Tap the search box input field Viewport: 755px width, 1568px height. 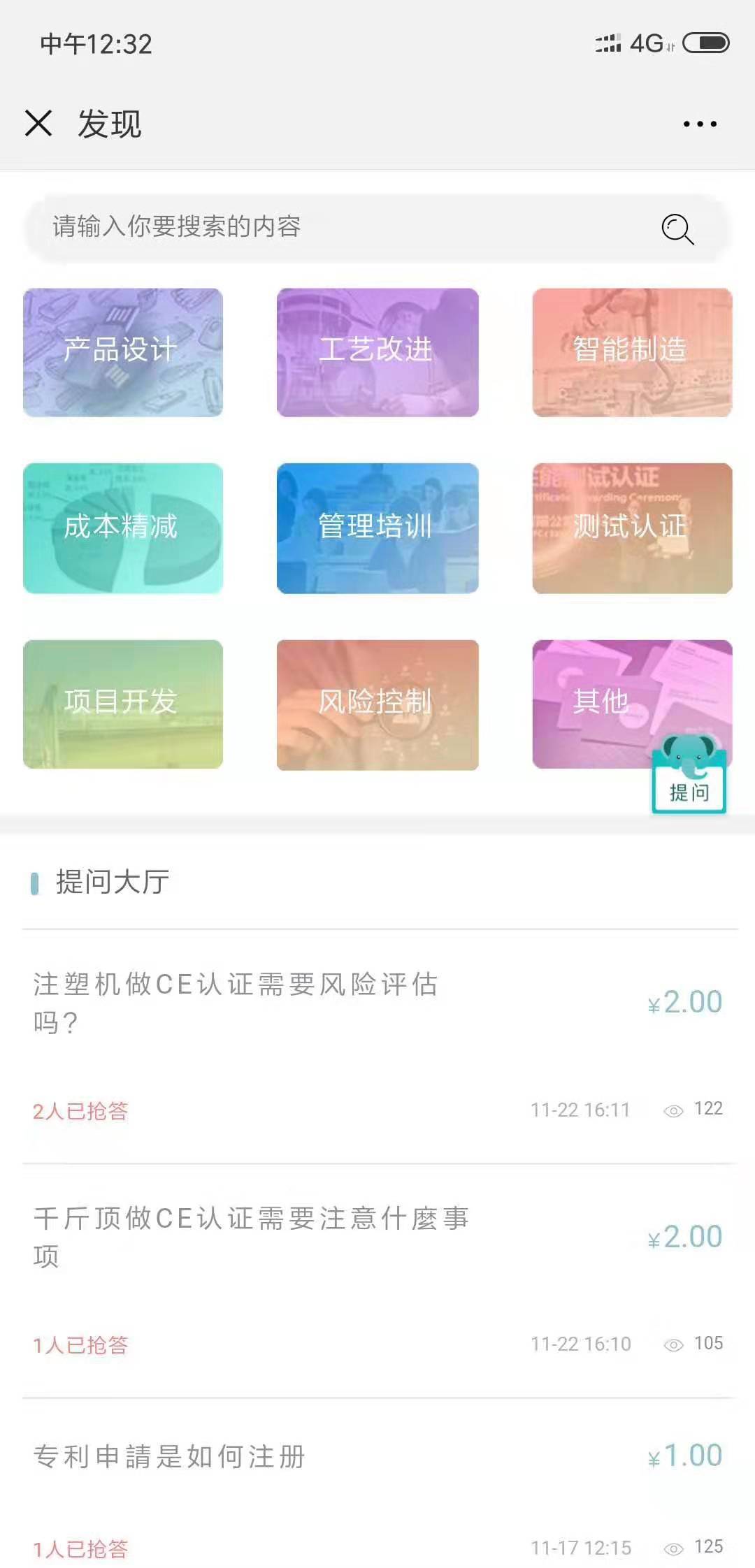point(336,227)
